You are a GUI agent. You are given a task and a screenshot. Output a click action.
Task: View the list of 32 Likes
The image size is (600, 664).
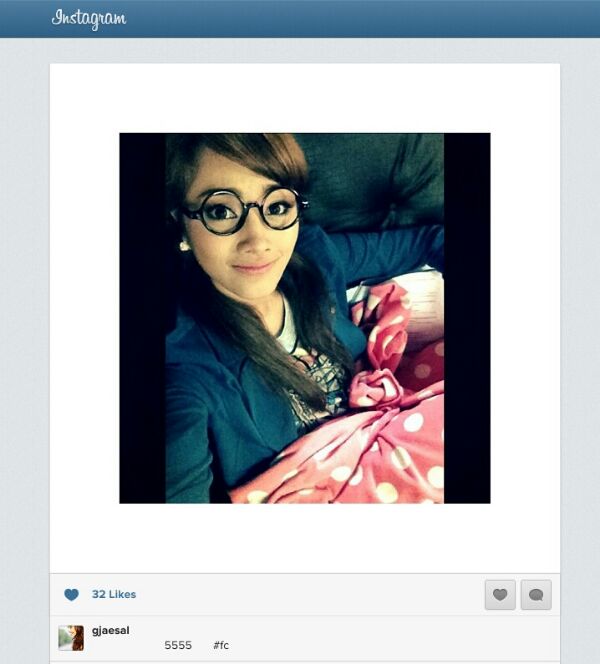(x=113, y=594)
